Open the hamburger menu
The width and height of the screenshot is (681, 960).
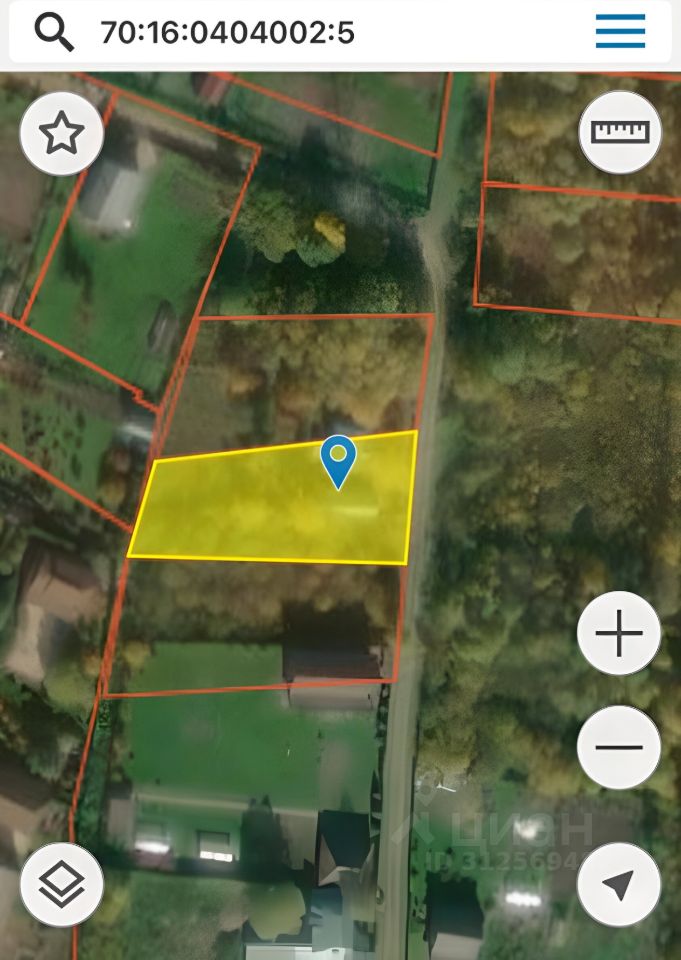(620, 32)
